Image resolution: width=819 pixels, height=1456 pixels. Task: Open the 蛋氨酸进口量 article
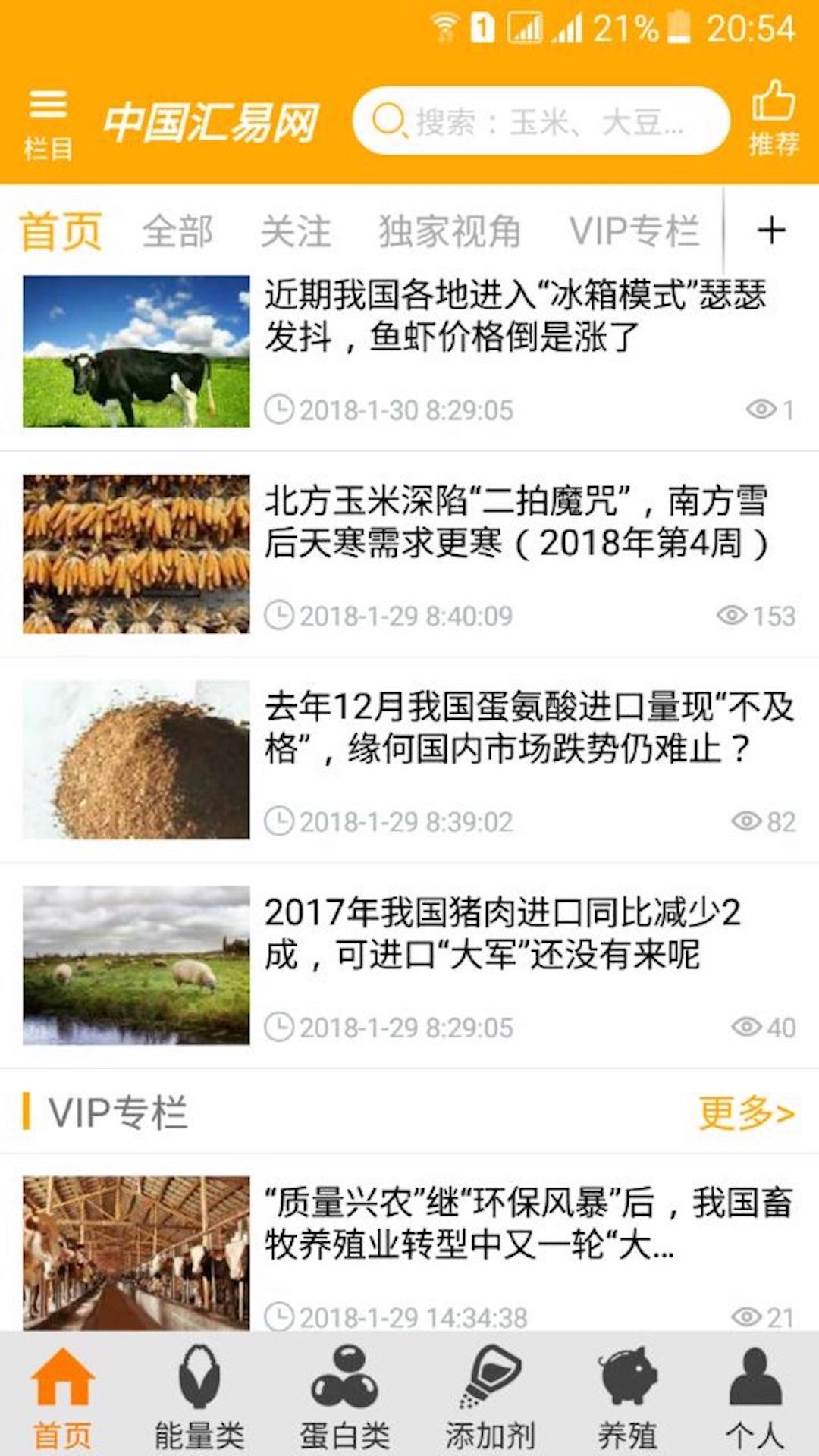[x=528, y=727]
